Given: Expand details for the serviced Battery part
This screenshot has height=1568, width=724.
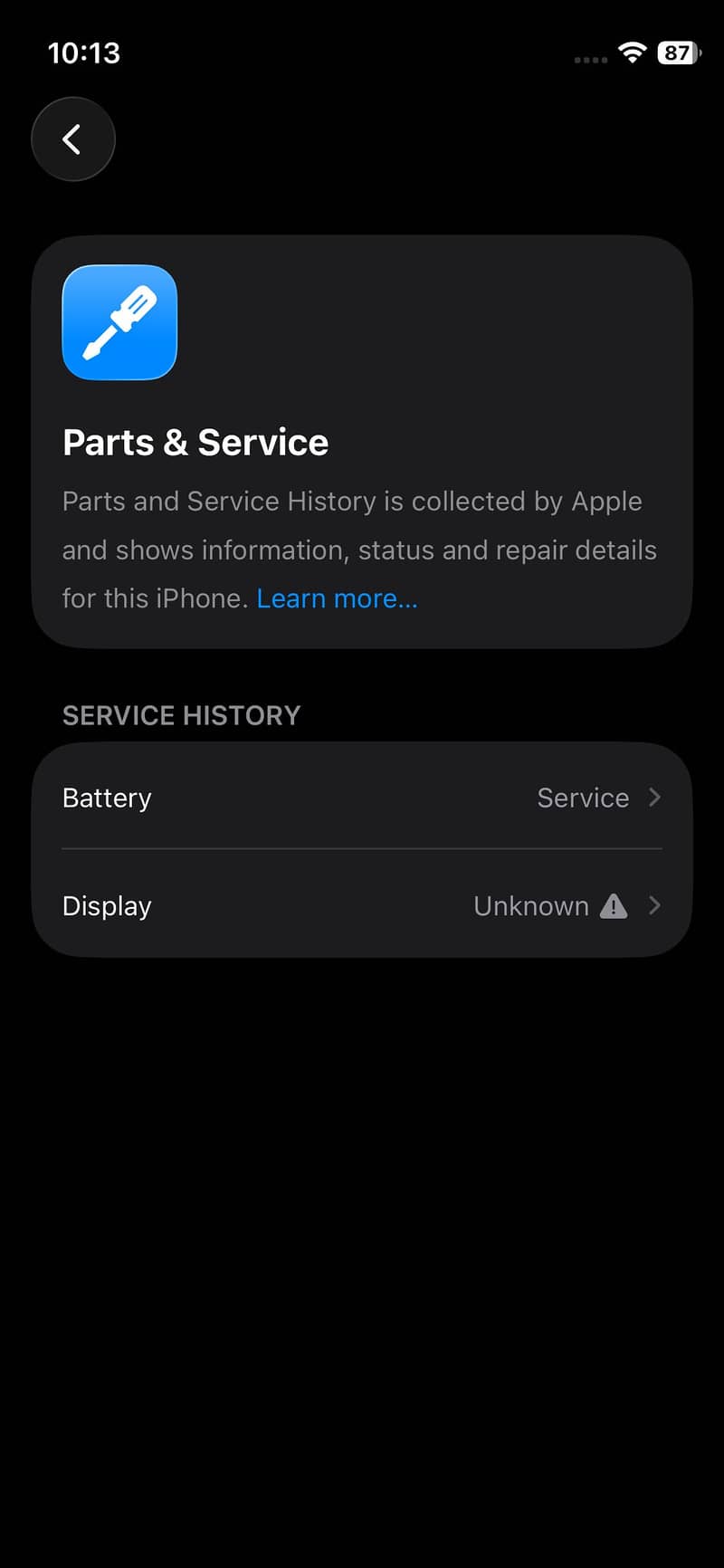Looking at the screenshot, I should point(362,798).
